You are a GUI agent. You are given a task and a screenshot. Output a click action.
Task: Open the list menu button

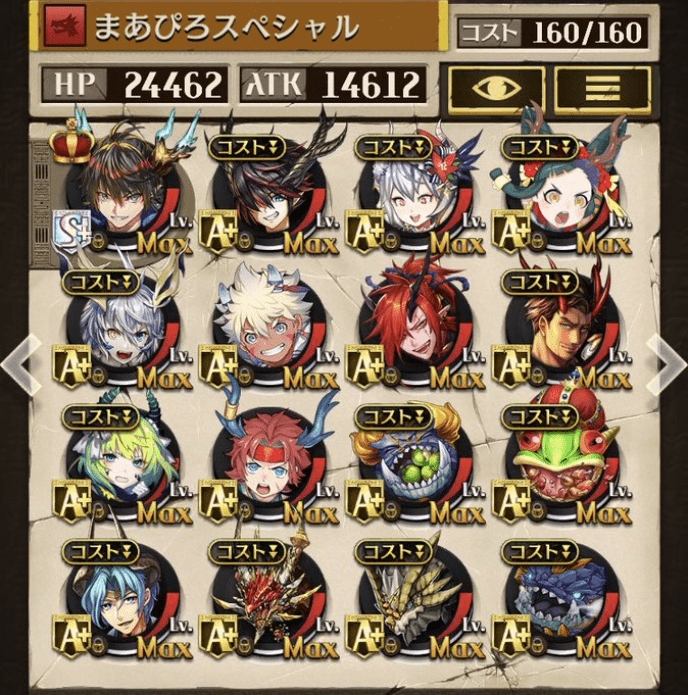click(x=603, y=88)
